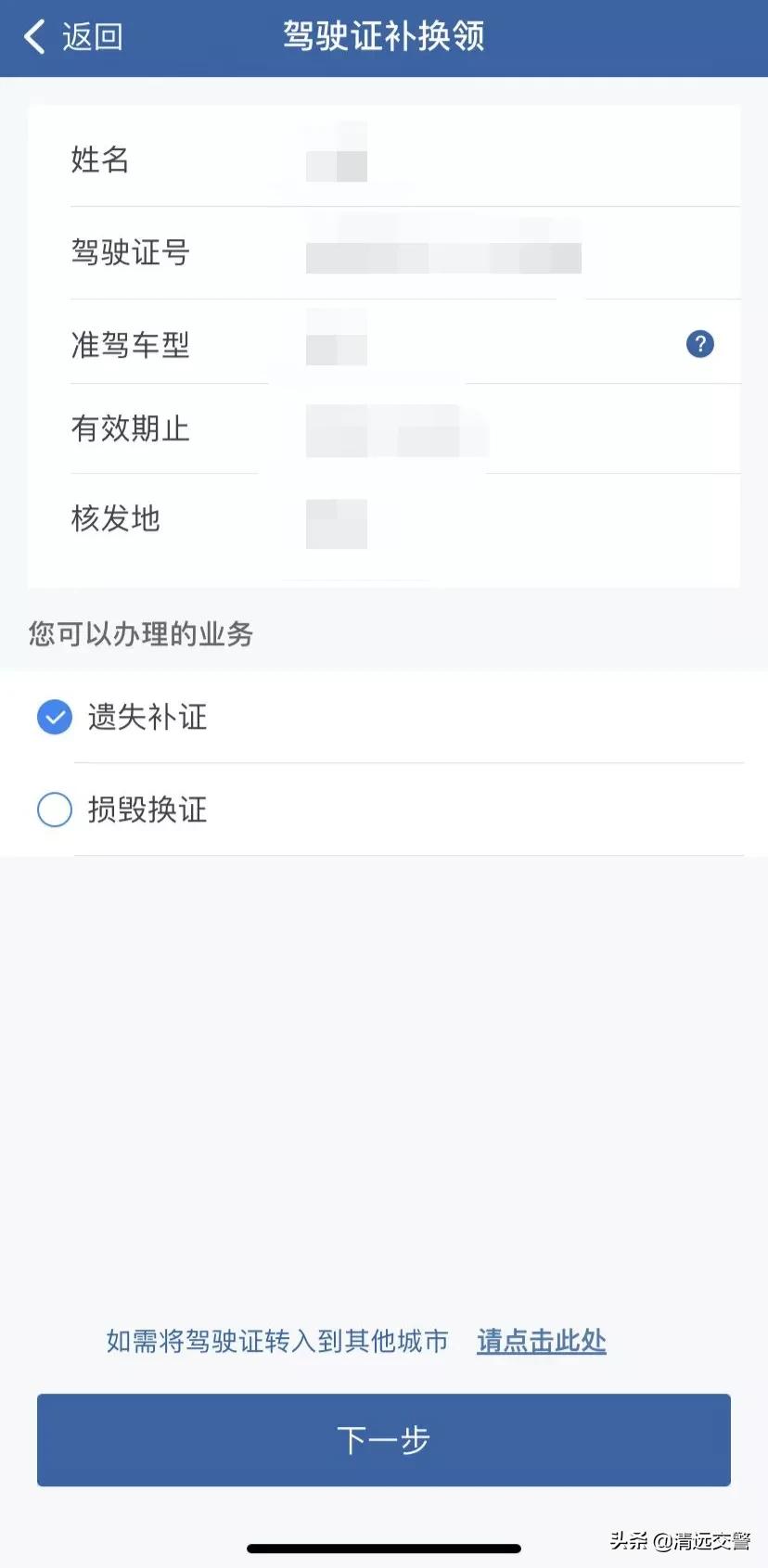
Task: Tap the blue checkmark circle beside 遗失补证
Action: pos(54,717)
